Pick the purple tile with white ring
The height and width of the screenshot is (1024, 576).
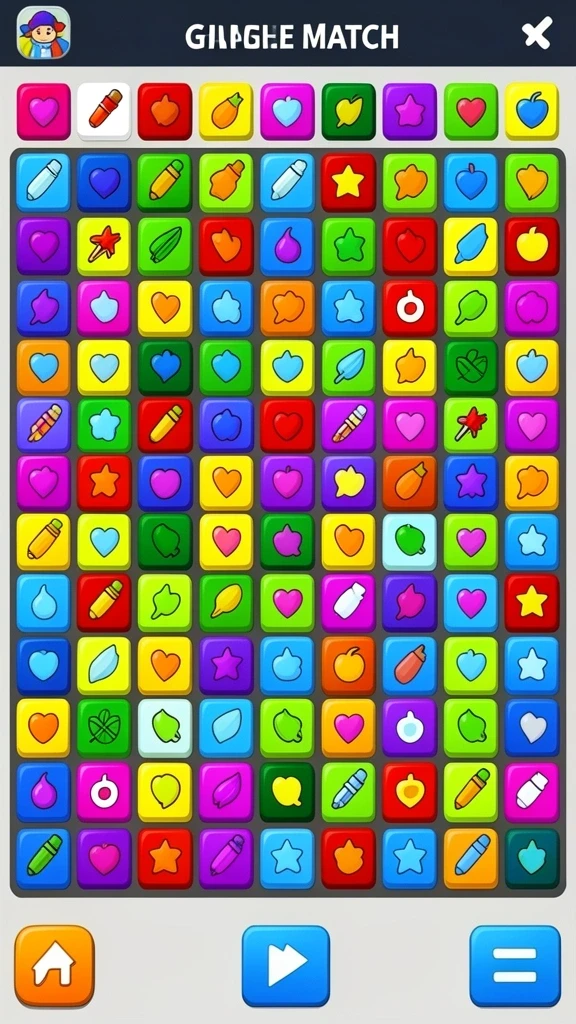[409, 727]
